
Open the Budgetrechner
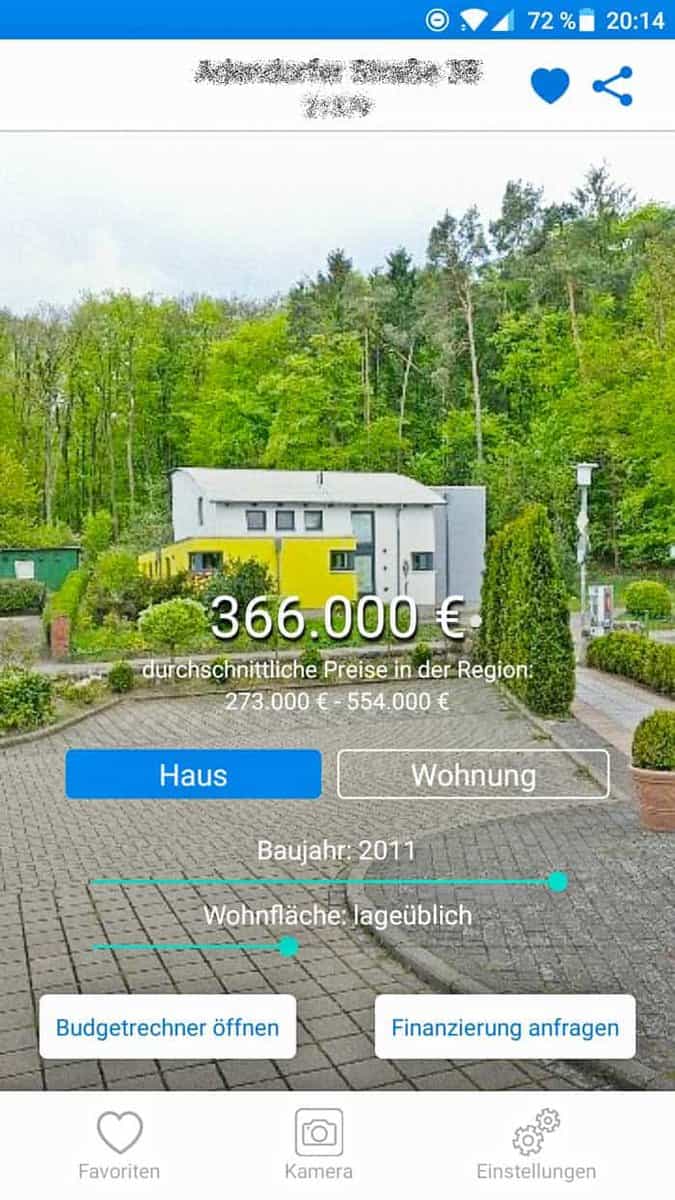167,1027
